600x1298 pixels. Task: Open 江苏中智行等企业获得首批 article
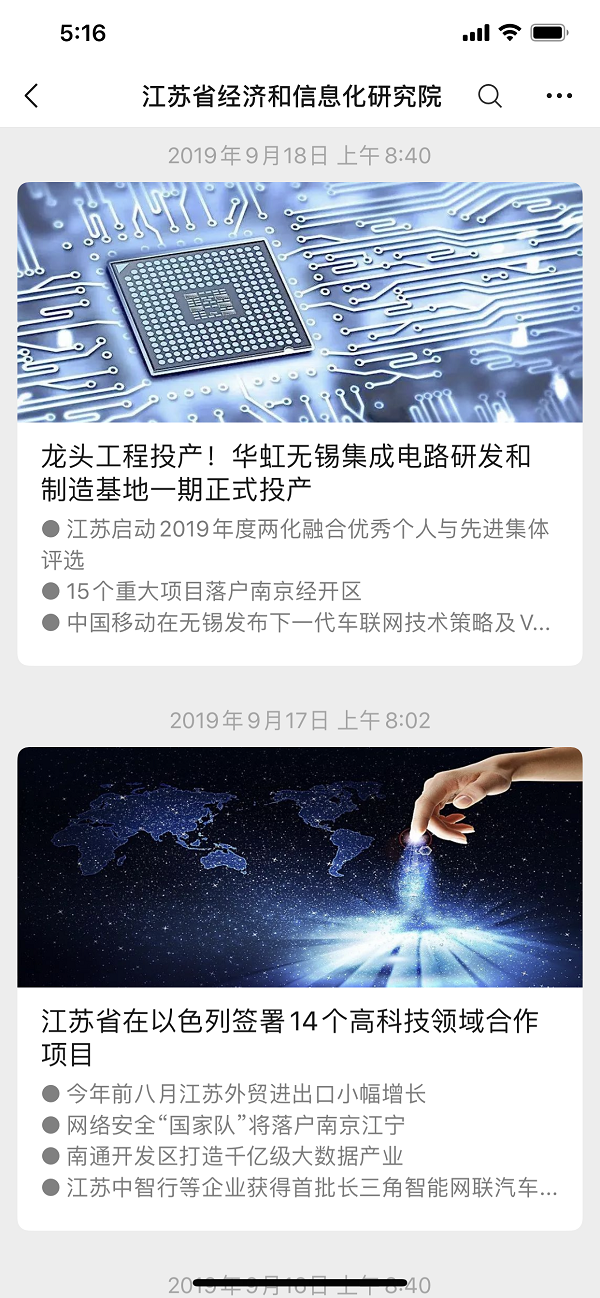coord(300,1189)
